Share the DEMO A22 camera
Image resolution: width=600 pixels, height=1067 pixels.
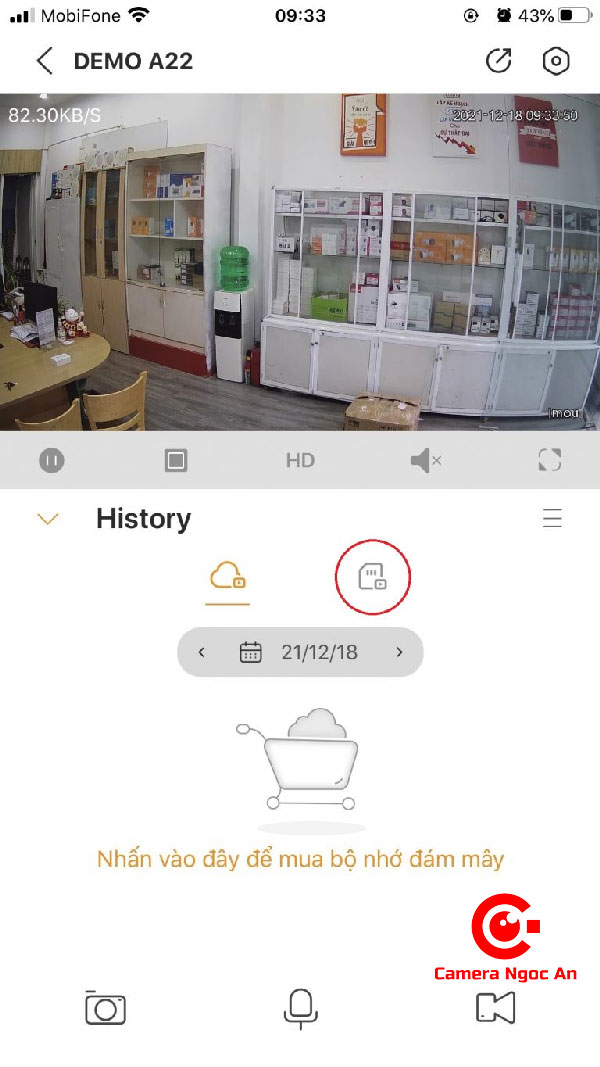[x=498, y=61]
